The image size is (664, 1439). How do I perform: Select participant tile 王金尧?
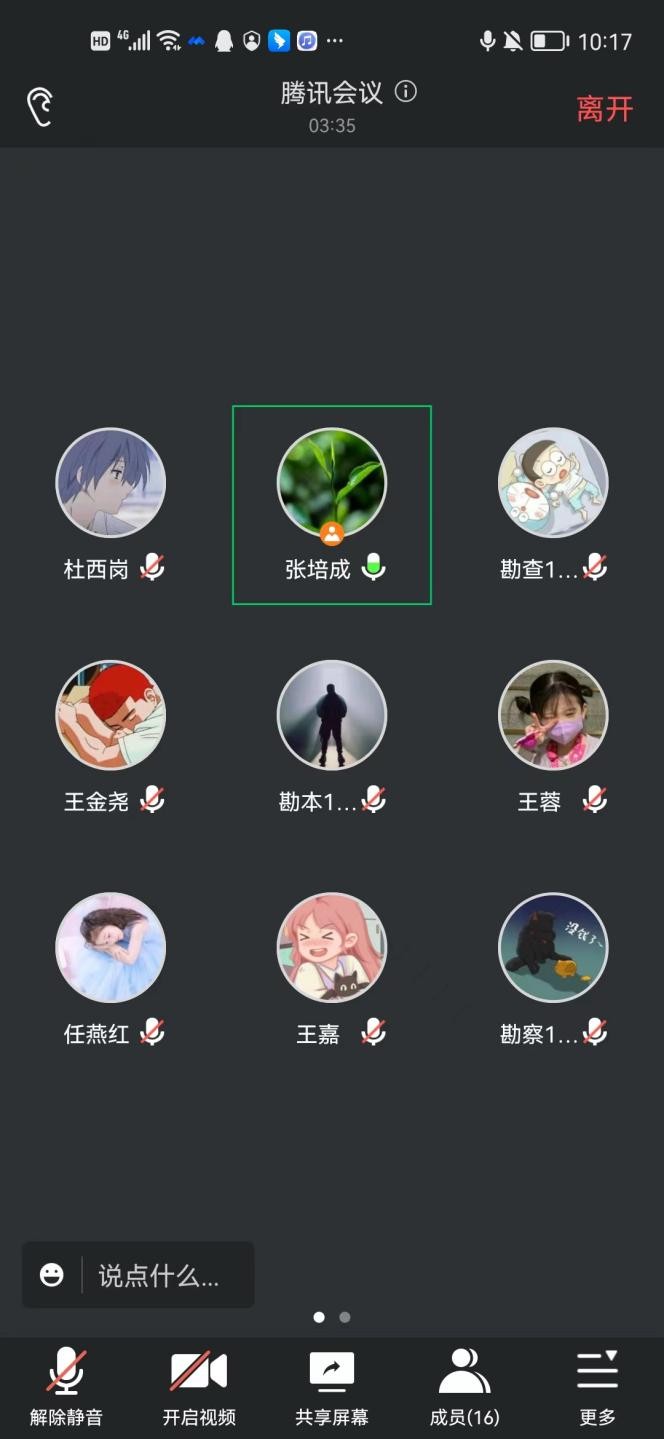pos(110,737)
